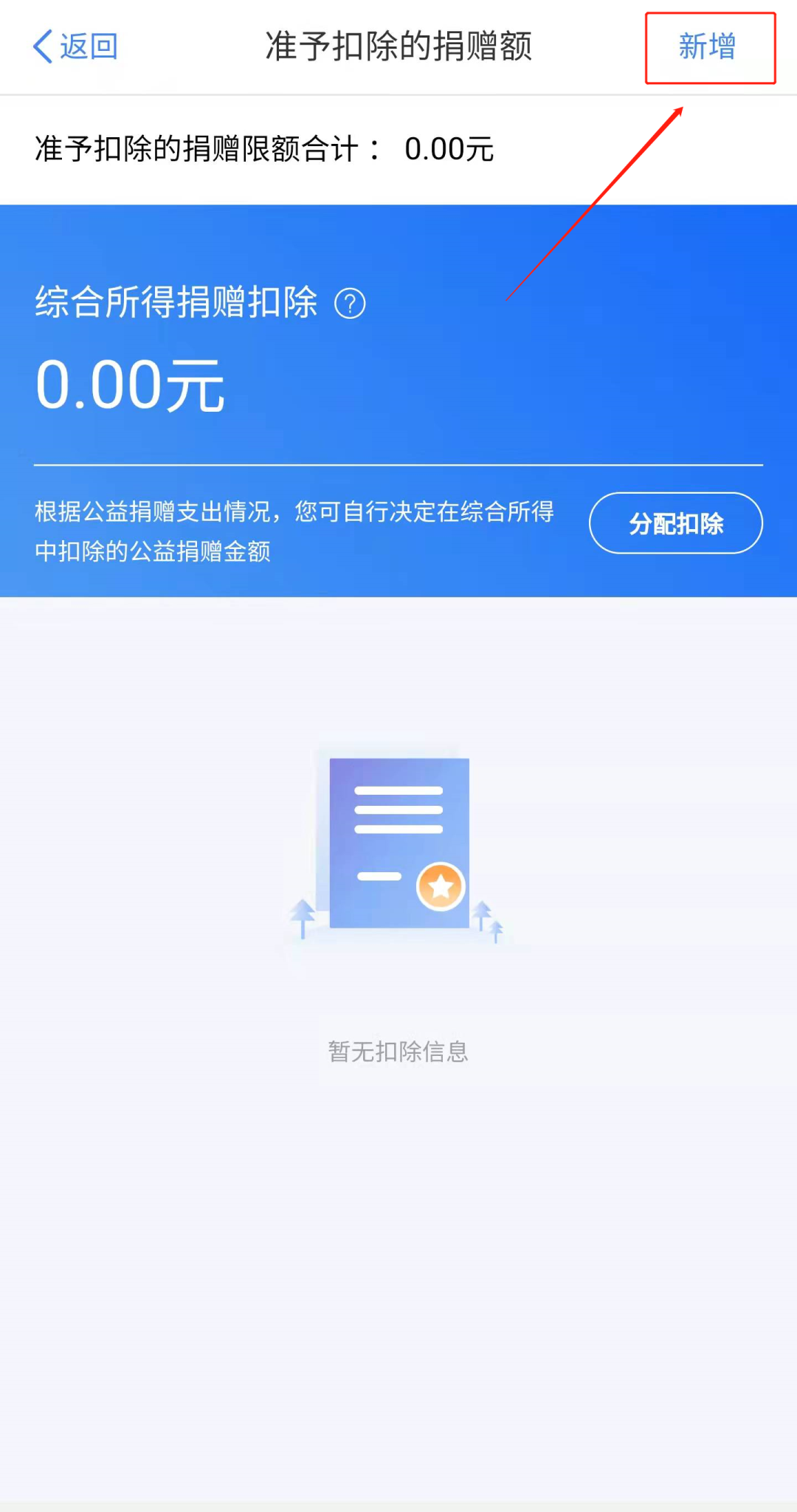Screen dimensions: 797x1512
Task: Tap 返回 to go back
Action: point(86,46)
